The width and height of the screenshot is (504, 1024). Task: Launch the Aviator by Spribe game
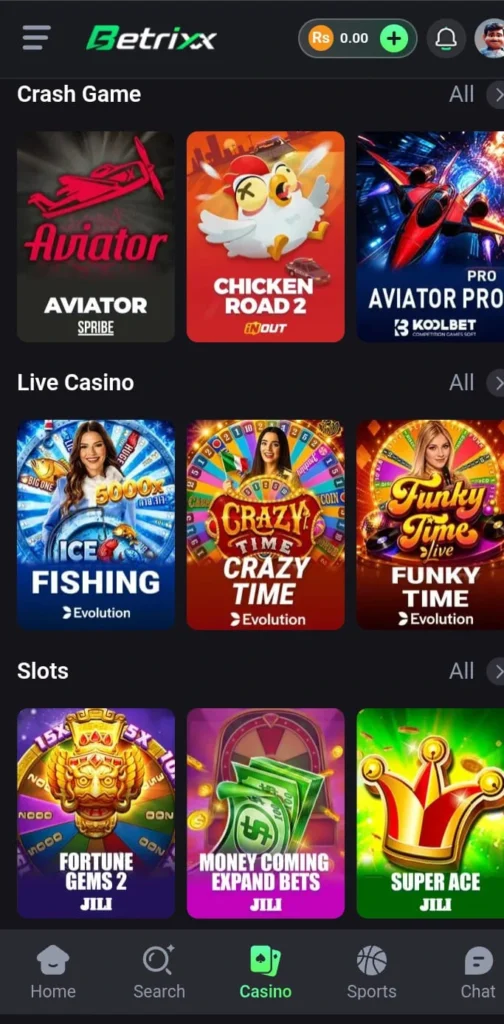coord(96,236)
